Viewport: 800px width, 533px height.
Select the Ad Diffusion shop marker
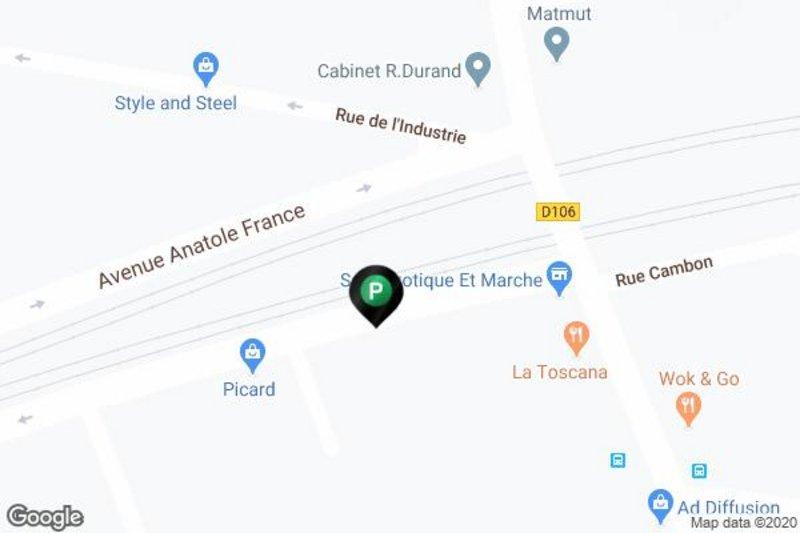click(x=659, y=504)
